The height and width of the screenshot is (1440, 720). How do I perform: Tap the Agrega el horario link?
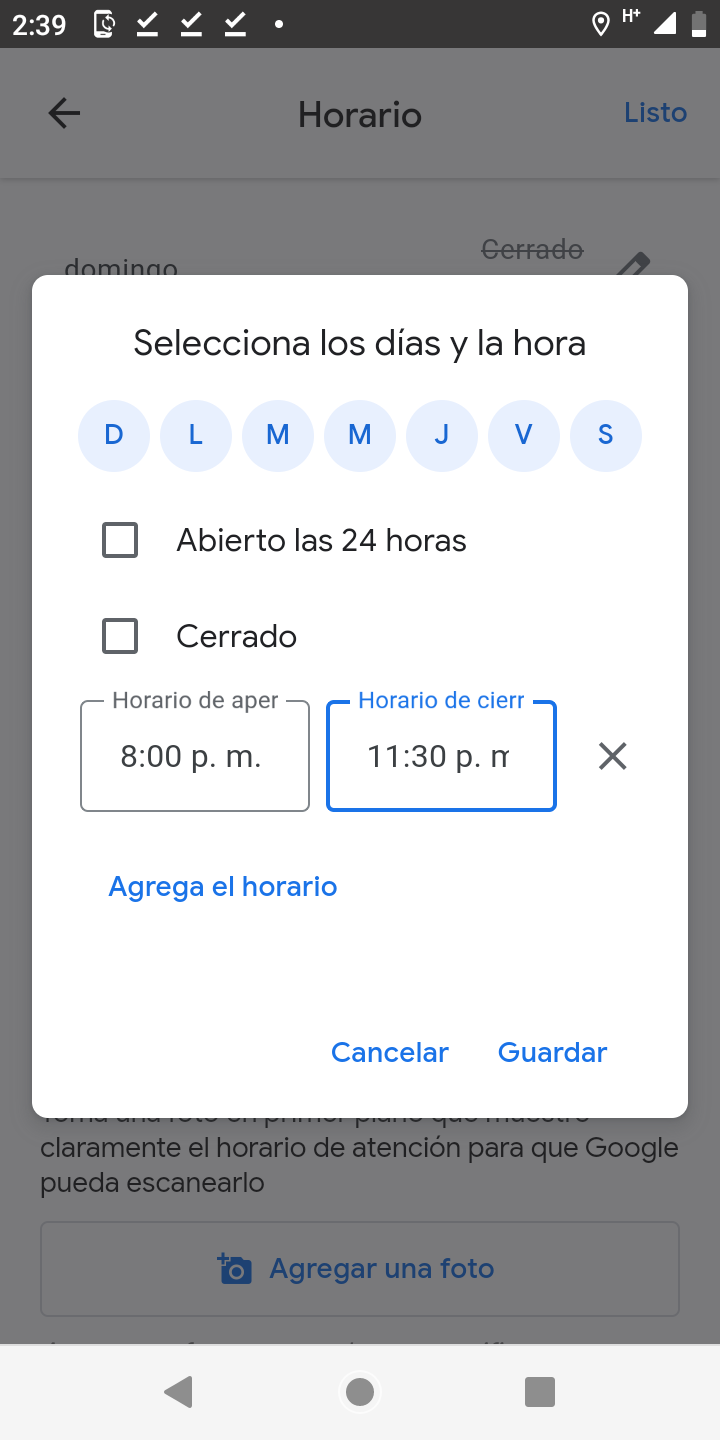tap(223, 887)
